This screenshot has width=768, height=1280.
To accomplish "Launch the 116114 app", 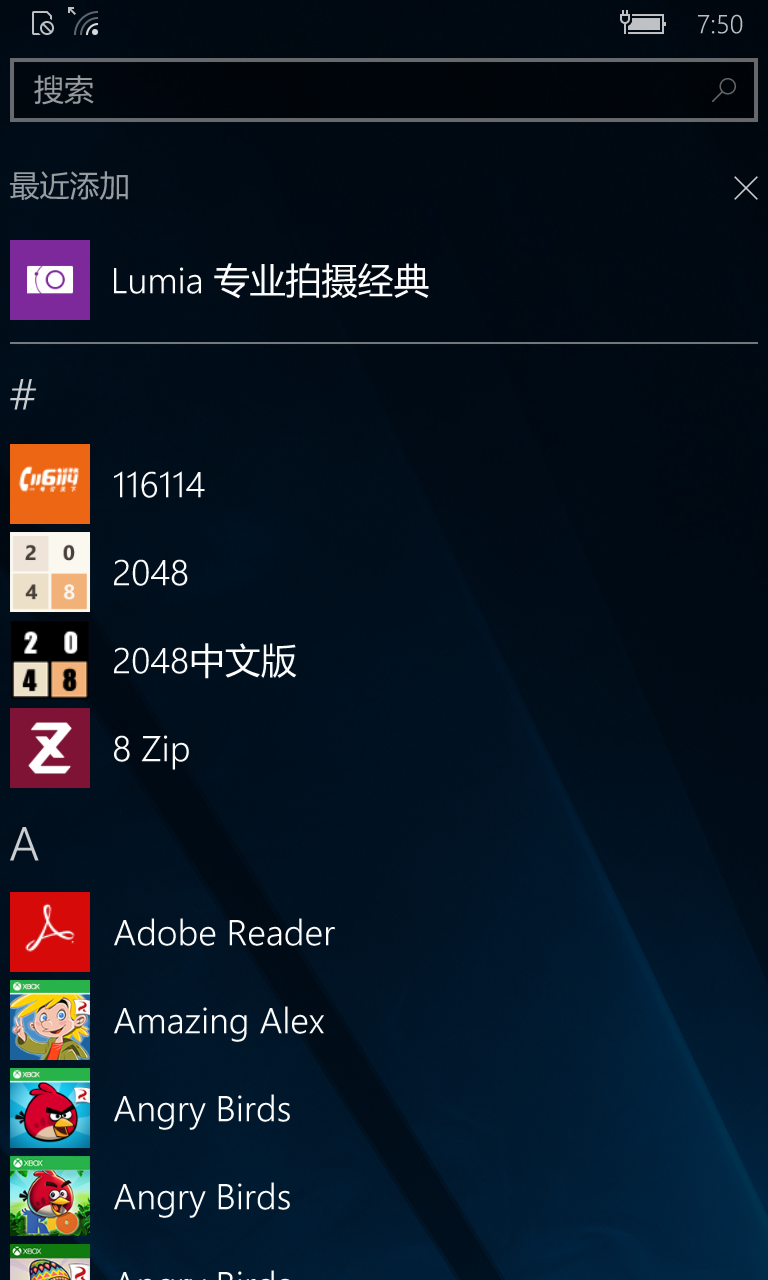I will (158, 485).
